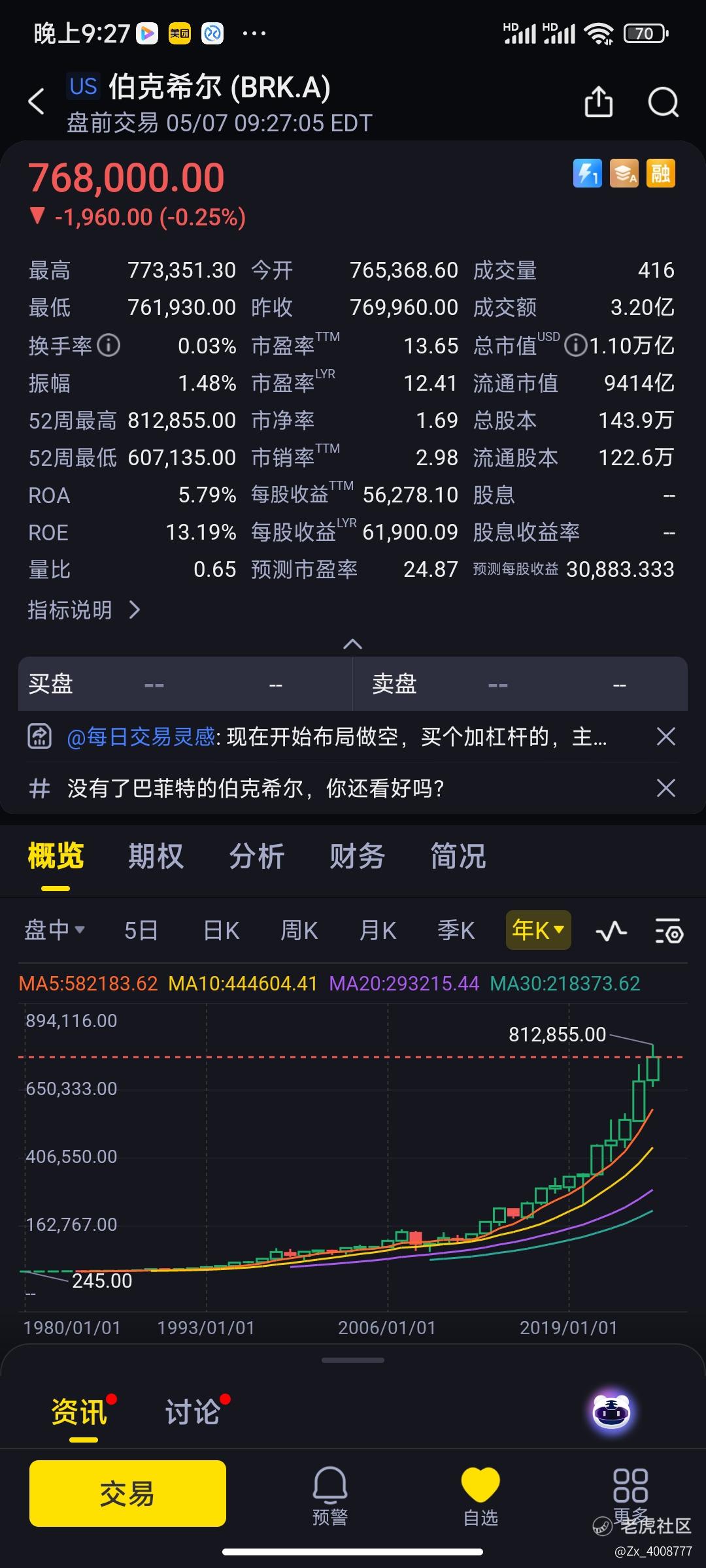Switch to the 分析 tab
Viewport: 706px width, 1568px height.
257,856
